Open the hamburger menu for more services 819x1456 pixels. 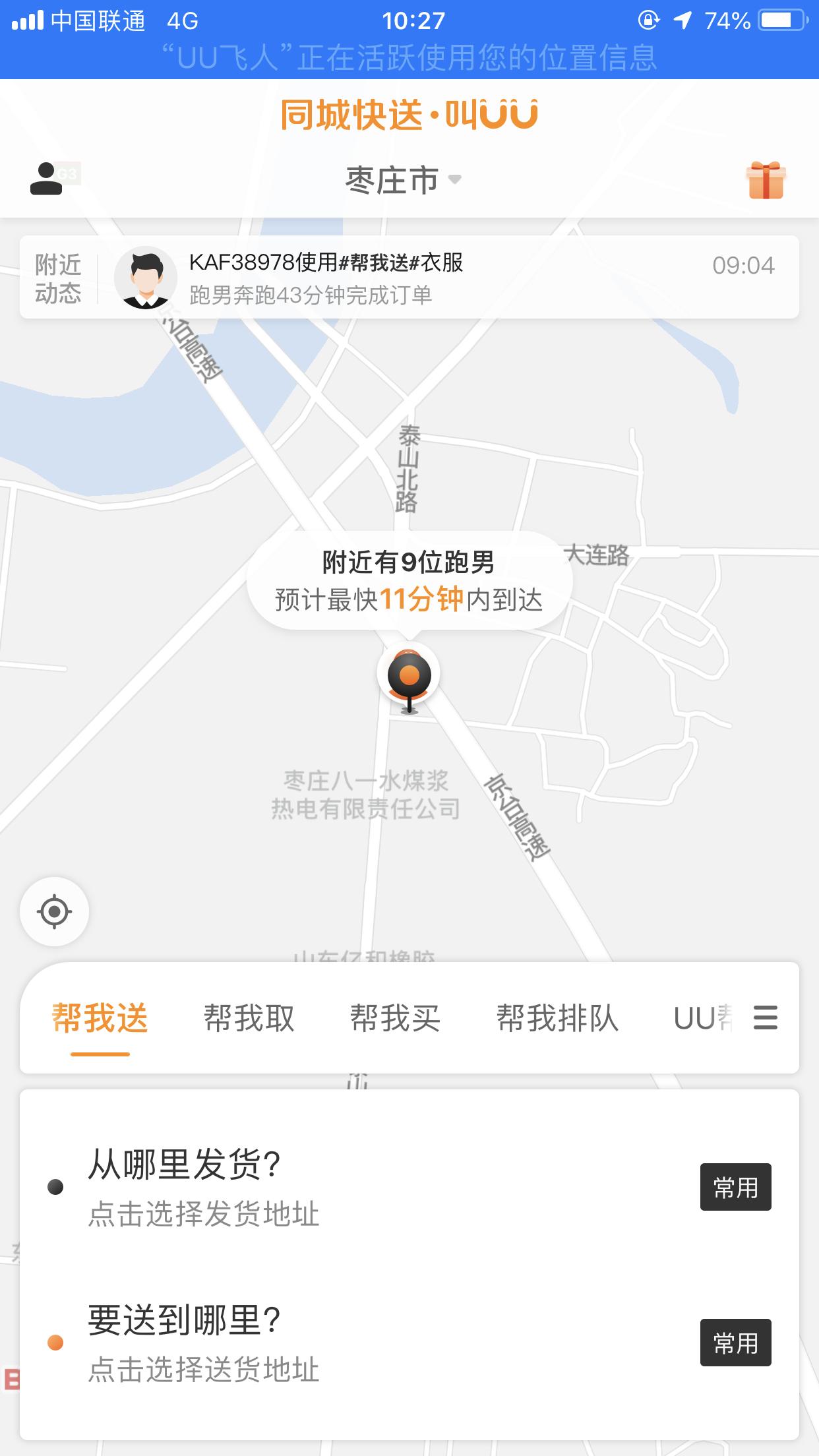click(x=764, y=1019)
